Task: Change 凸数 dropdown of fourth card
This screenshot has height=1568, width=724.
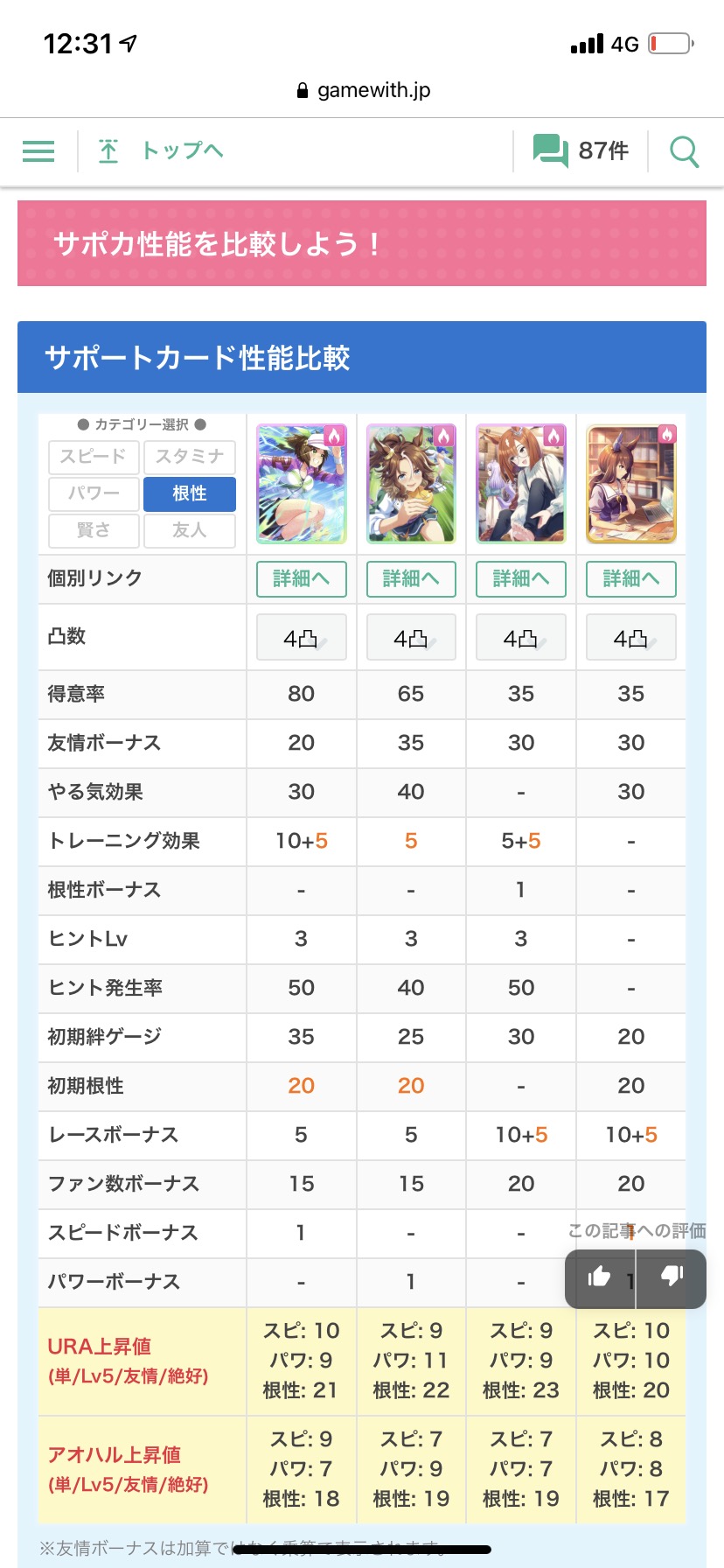Action: [x=630, y=638]
